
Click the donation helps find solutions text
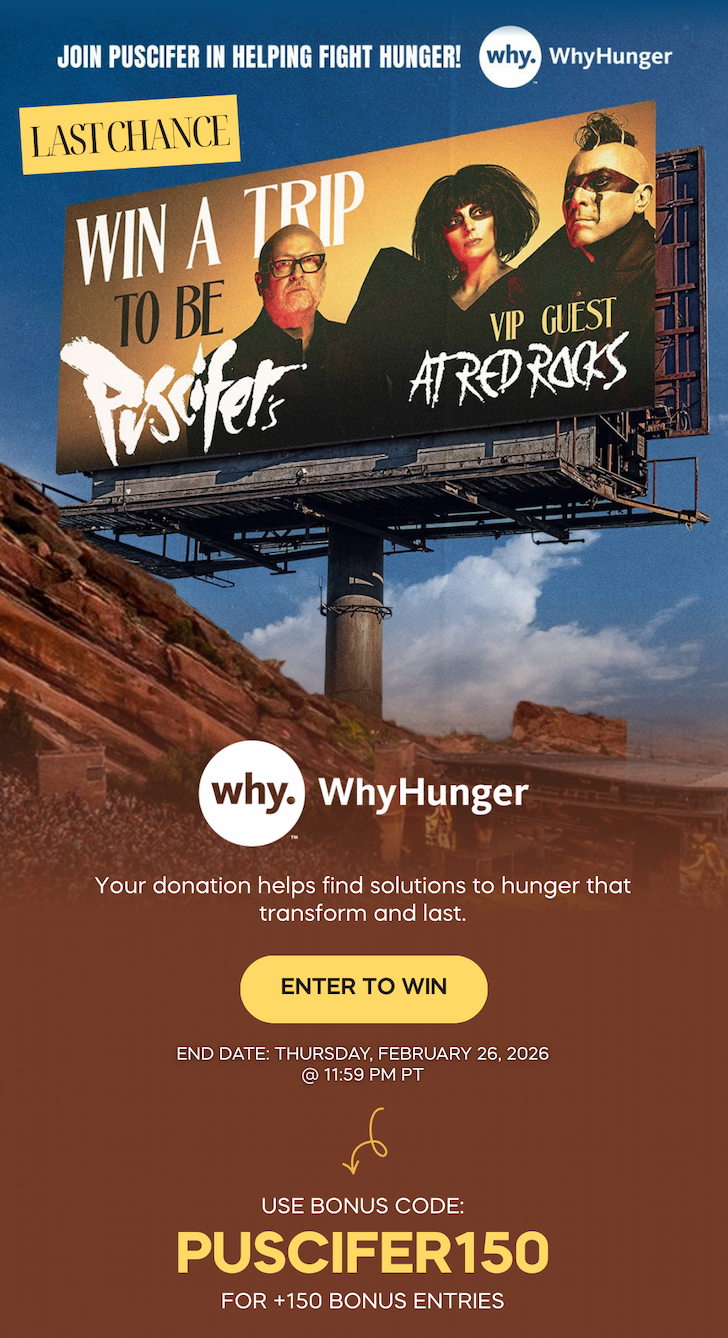(x=363, y=899)
